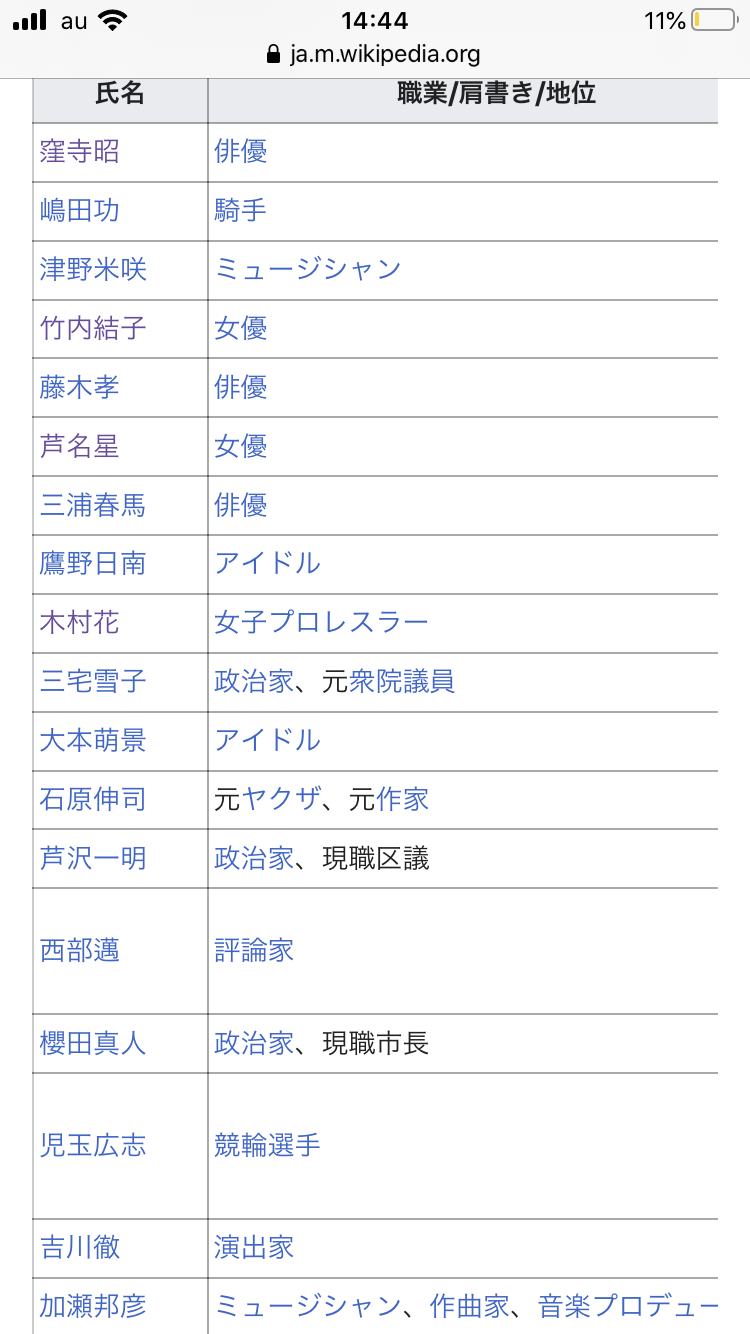Open the 竹内結子 name link
This screenshot has width=750, height=1334.
coord(93,329)
